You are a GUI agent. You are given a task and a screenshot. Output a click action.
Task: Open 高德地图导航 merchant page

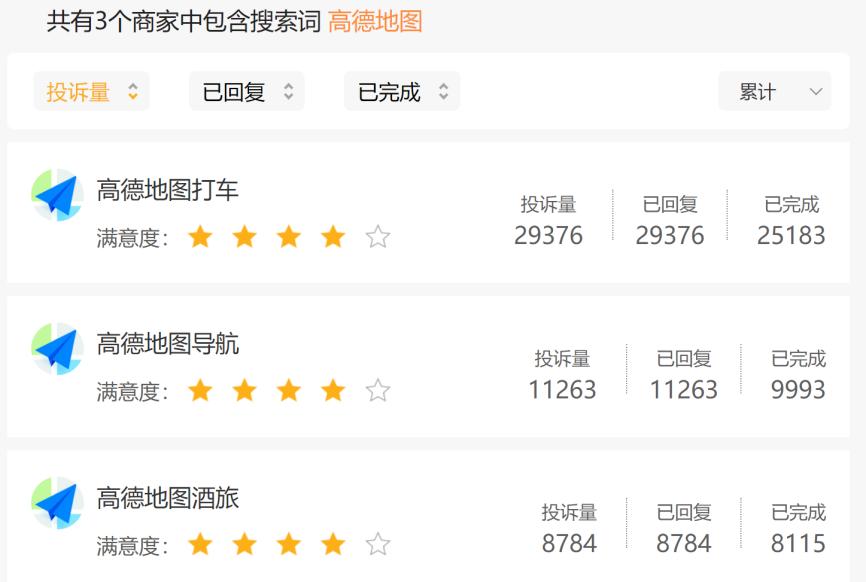[168, 344]
